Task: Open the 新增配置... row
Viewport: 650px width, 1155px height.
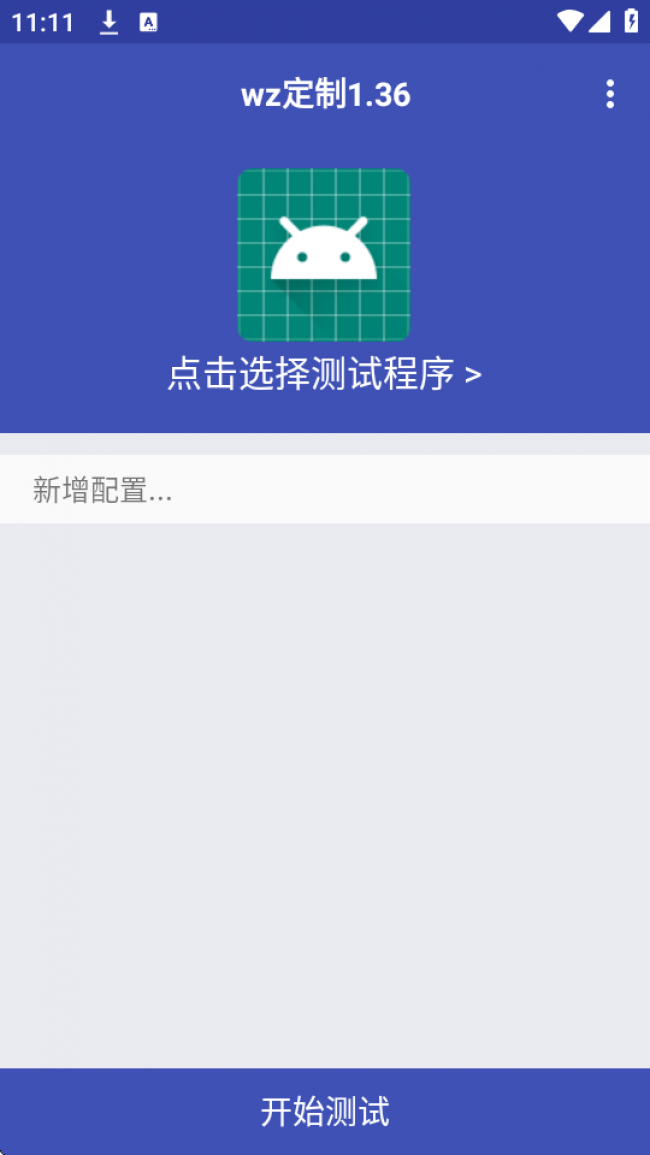Action: (x=324, y=490)
